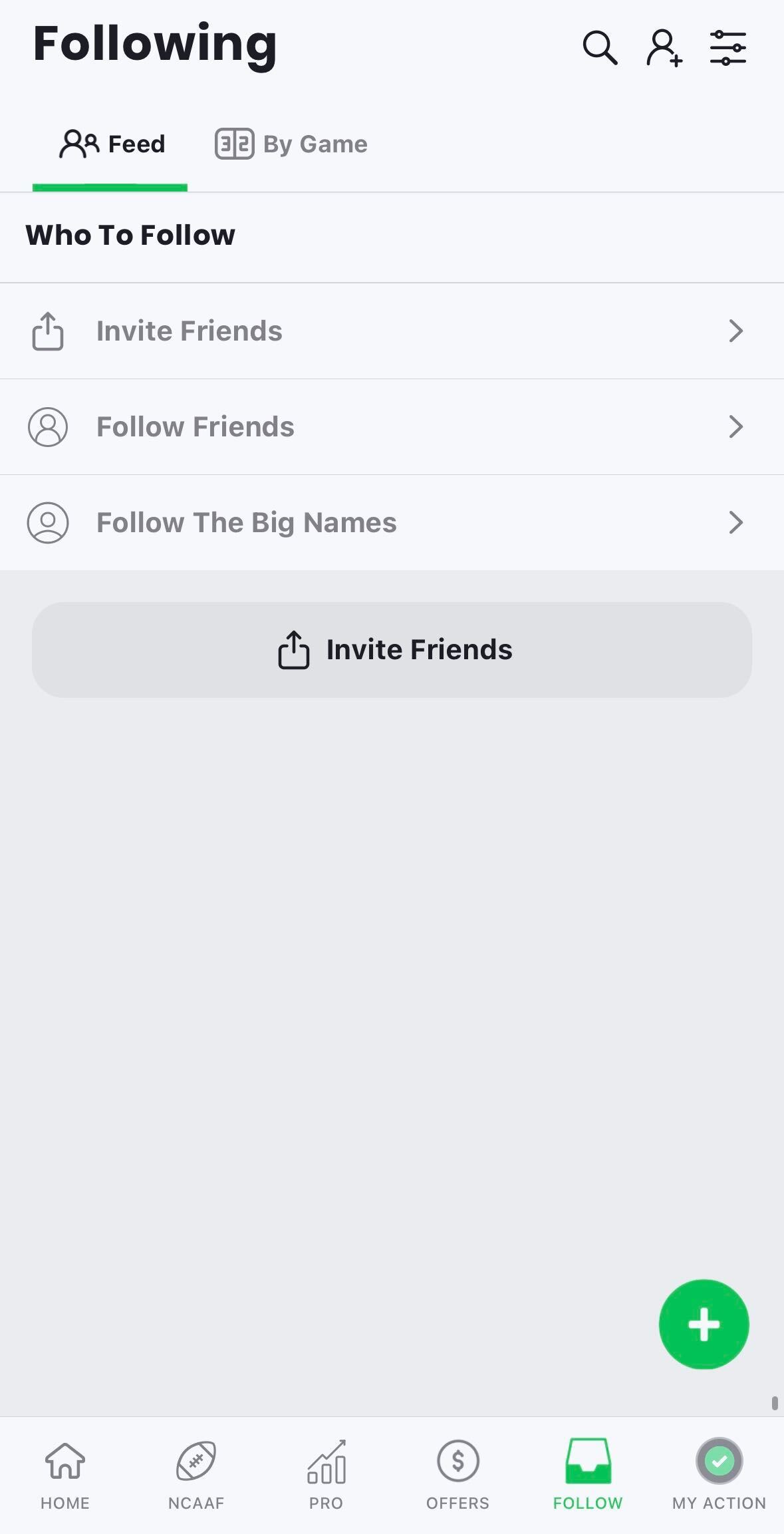This screenshot has height=1534, width=784.
Task: Expand the Invite Friends row chevron
Action: [x=735, y=331]
